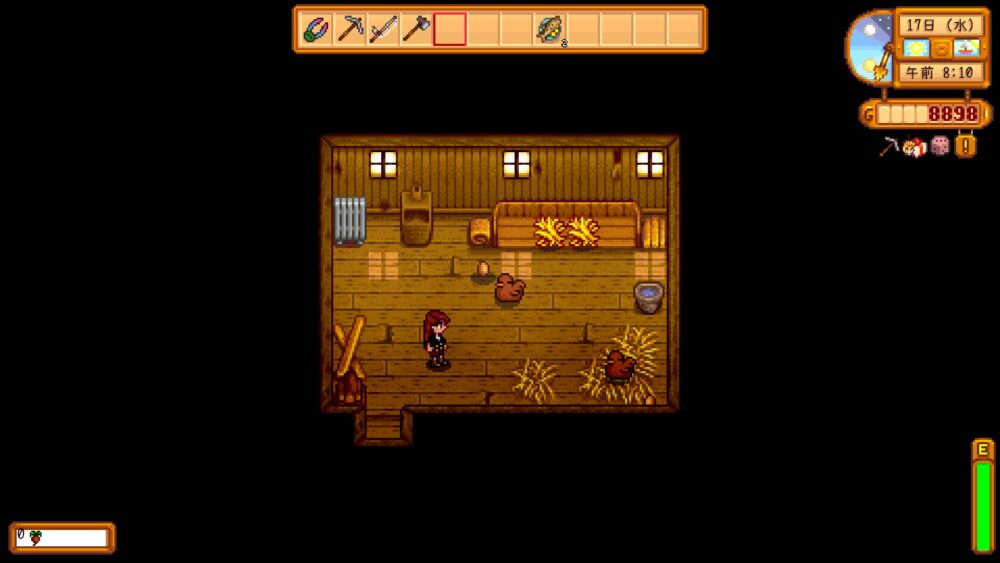The height and width of the screenshot is (563, 1000).
Task: Pick up the egg on the floor
Action: (x=483, y=268)
